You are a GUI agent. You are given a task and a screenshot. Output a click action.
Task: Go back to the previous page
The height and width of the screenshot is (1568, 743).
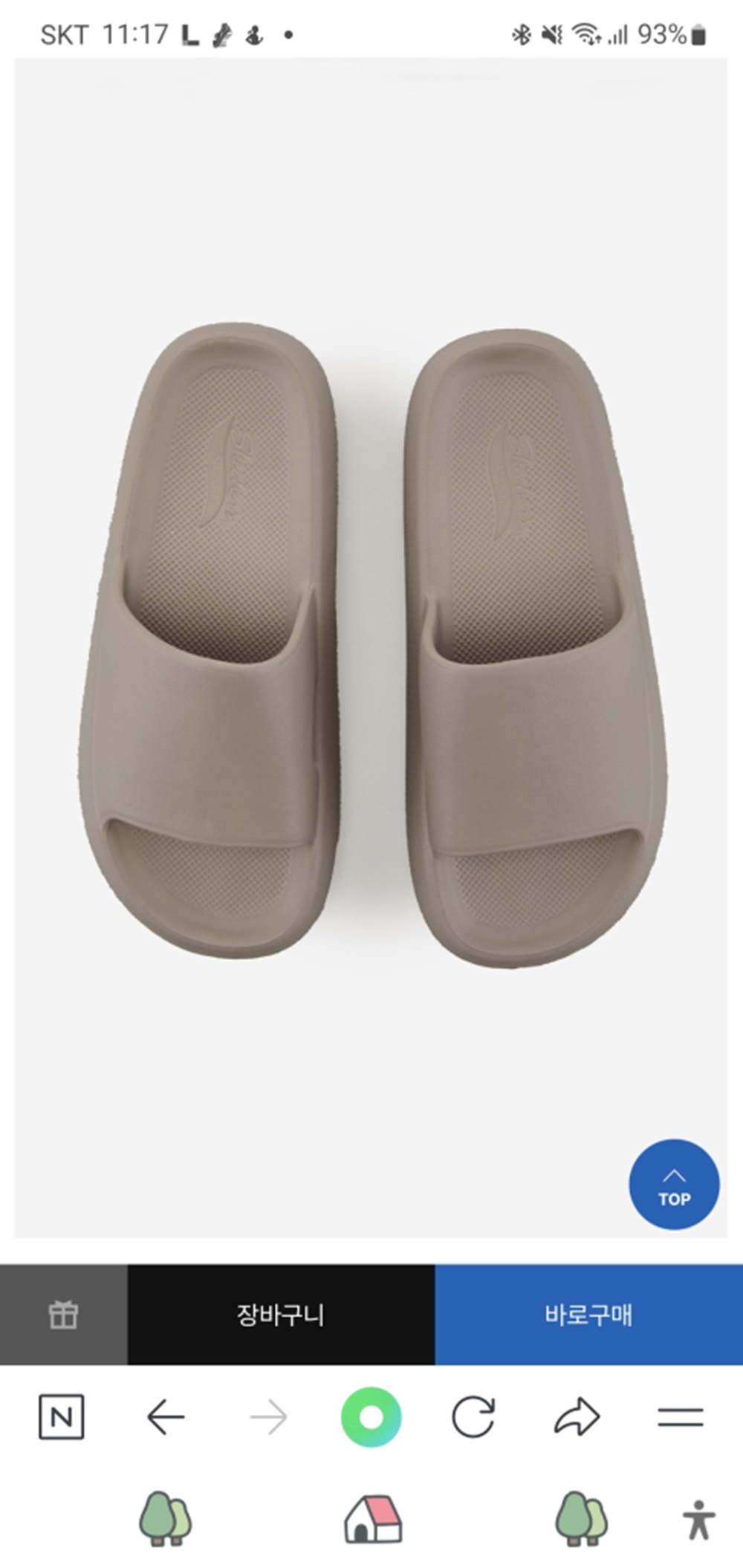pos(165,1417)
